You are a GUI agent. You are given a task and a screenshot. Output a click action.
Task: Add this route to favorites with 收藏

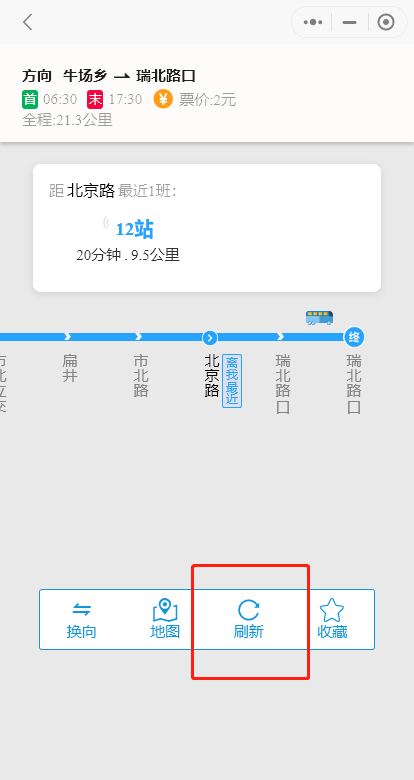coord(332,620)
